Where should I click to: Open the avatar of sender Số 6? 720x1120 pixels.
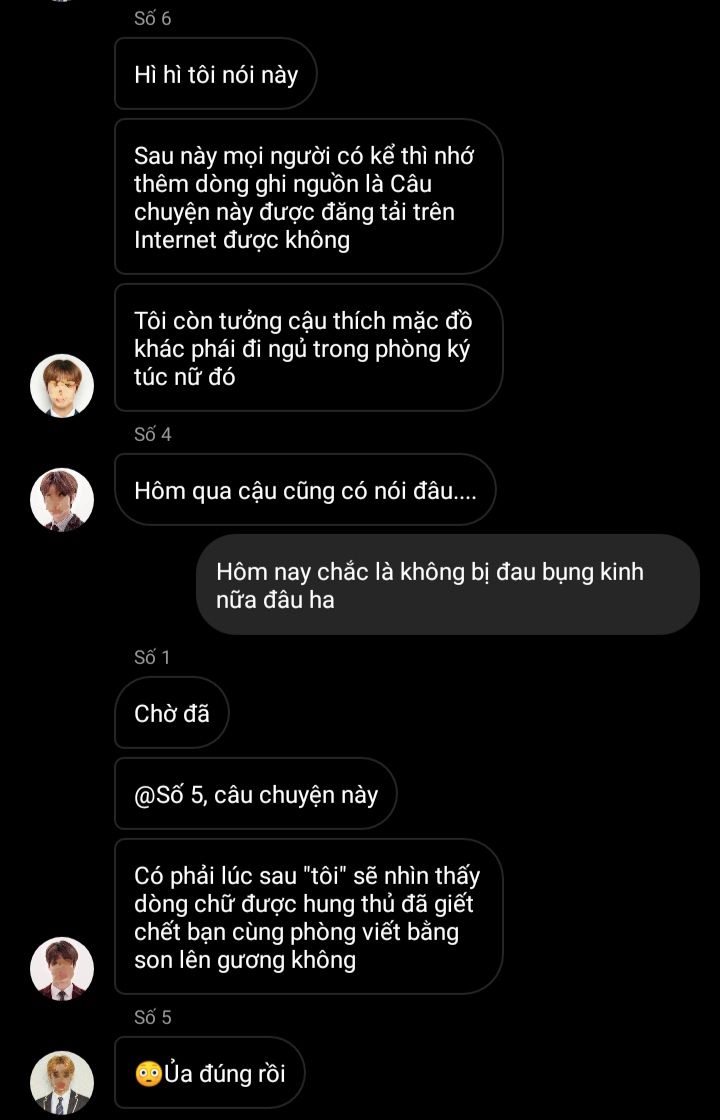pos(62,385)
